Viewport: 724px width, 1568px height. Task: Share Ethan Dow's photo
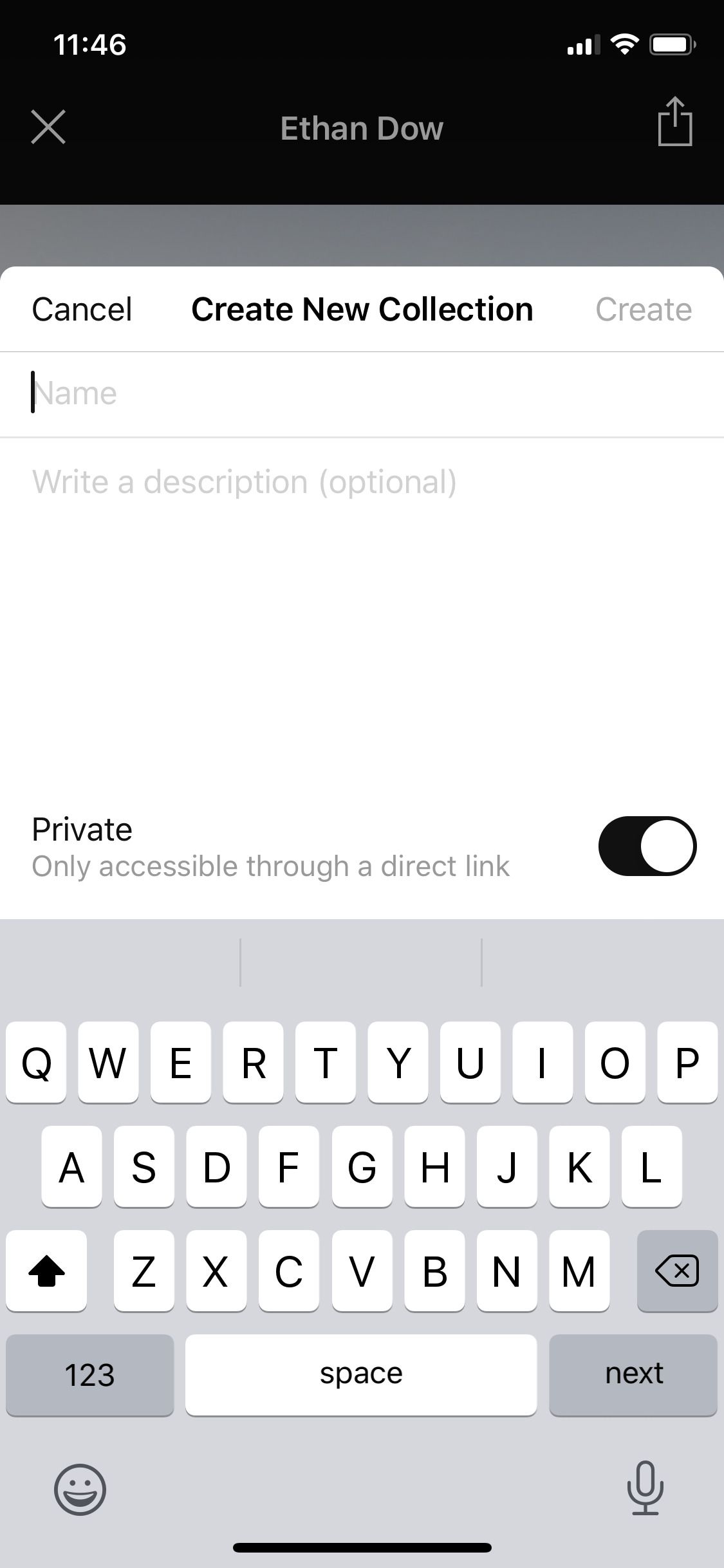point(674,122)
